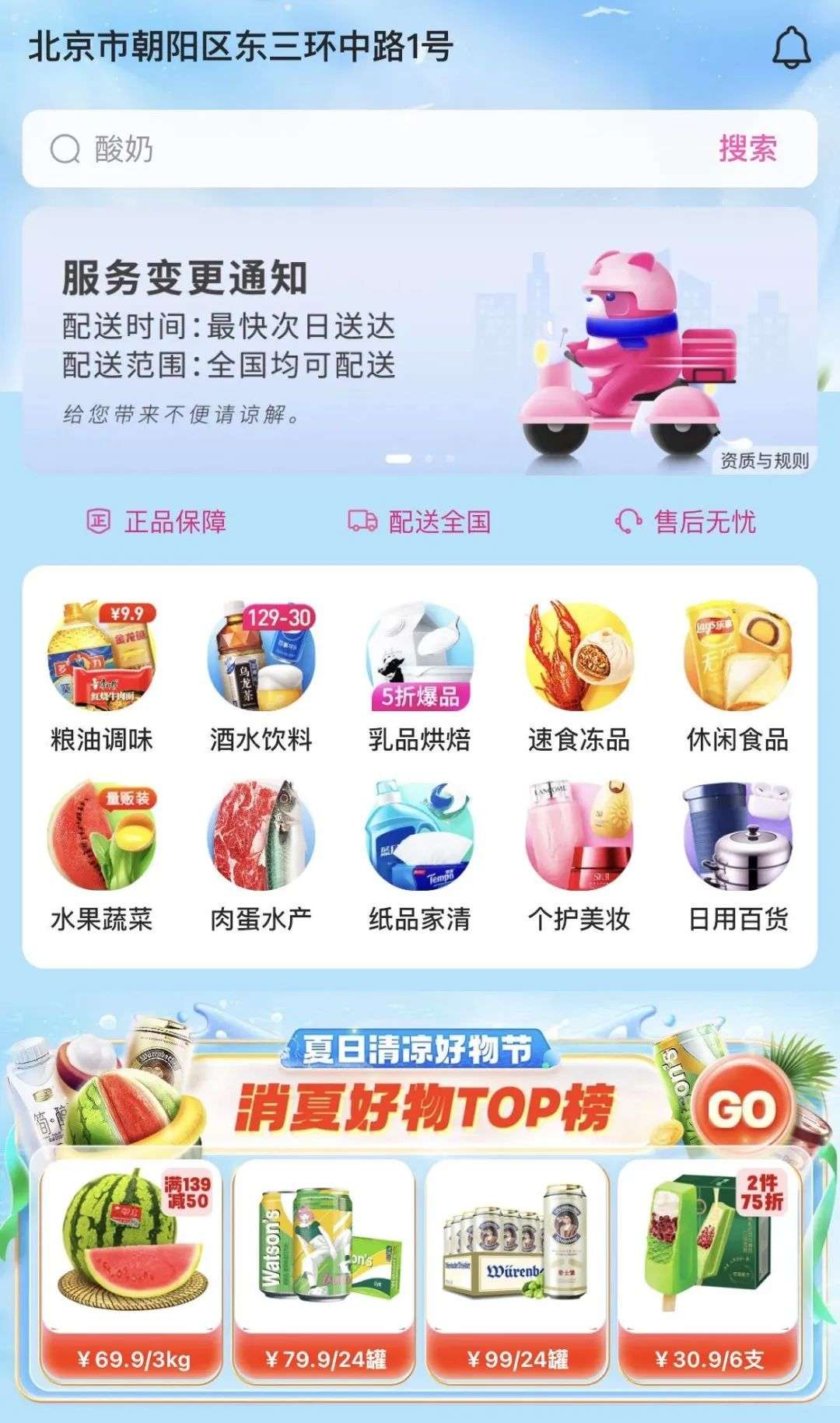Tap the GO button on 消夏好物TOP榜
This screenshot has height=1423, width=840.
pos(741,1108)
